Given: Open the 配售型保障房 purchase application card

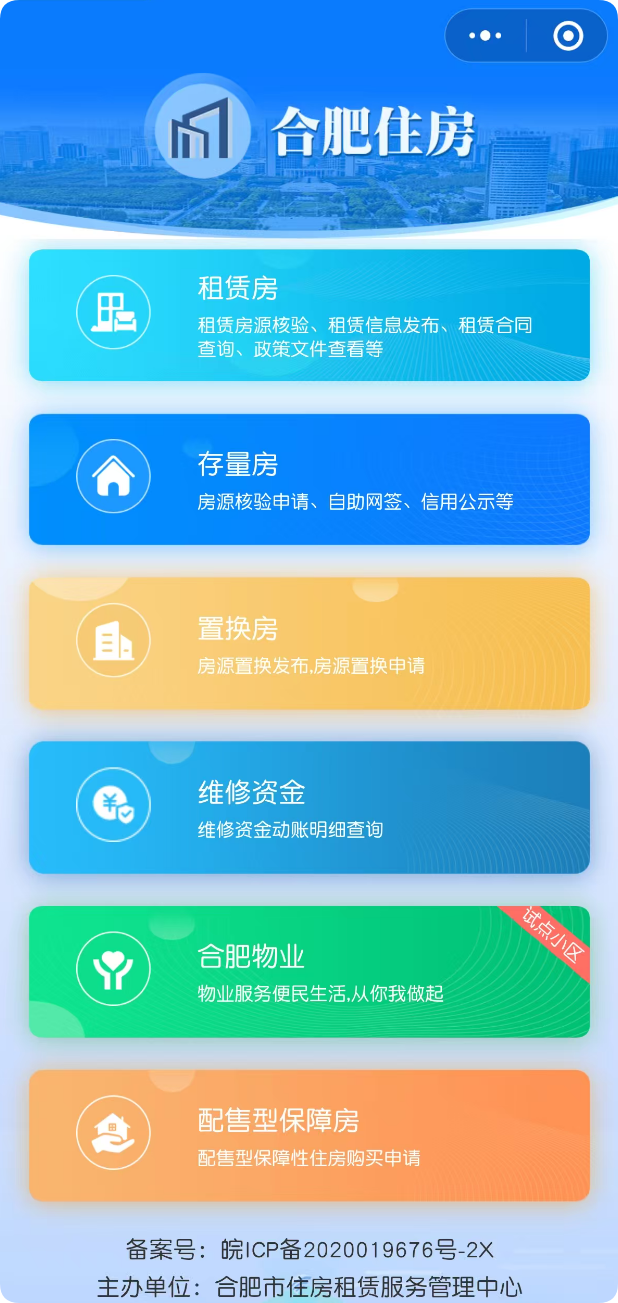Looking at the screenshot, I should (x=309, y=1135).
